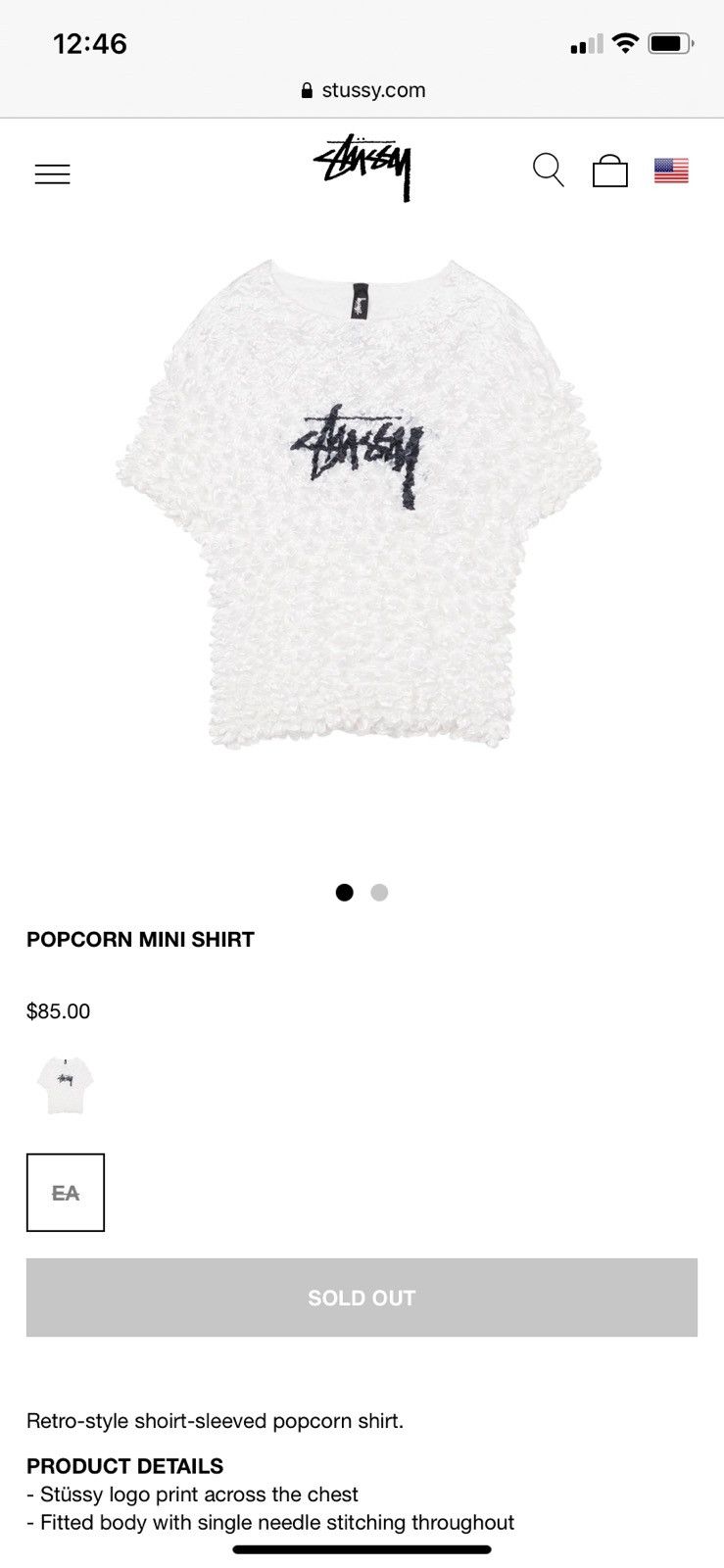
Task: Go to Stüssy home via header logo
Action: pyautogui.click(x=363, y=168)
